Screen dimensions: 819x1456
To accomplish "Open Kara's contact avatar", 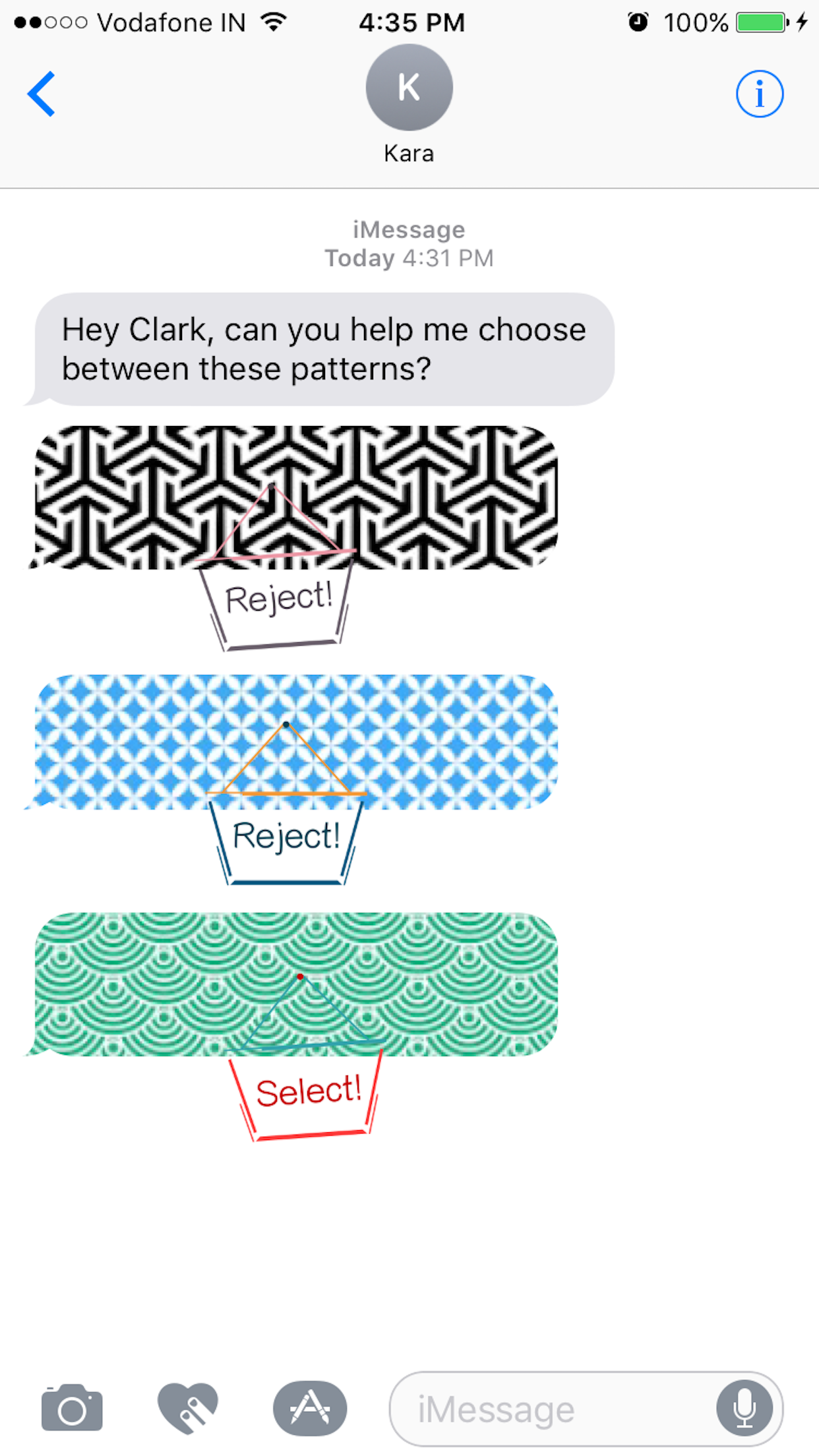I will [x=409, y=87].
